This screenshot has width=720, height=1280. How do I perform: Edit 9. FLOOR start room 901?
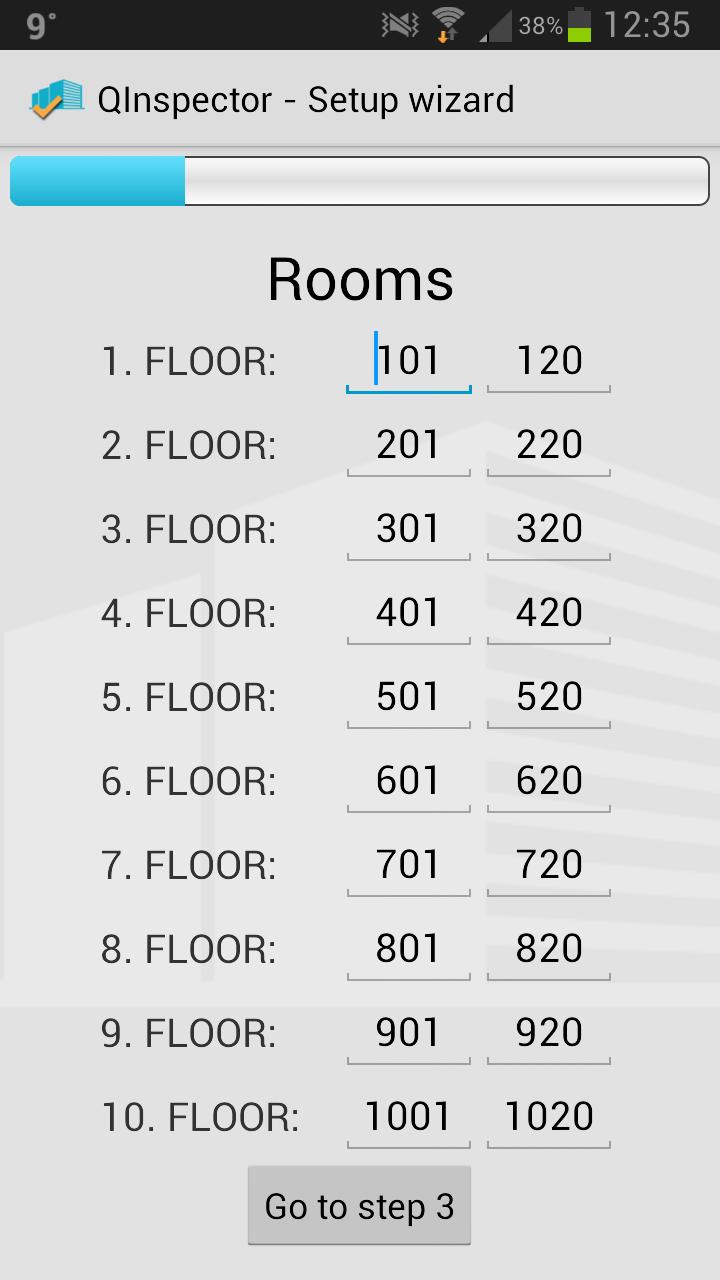408,1033
